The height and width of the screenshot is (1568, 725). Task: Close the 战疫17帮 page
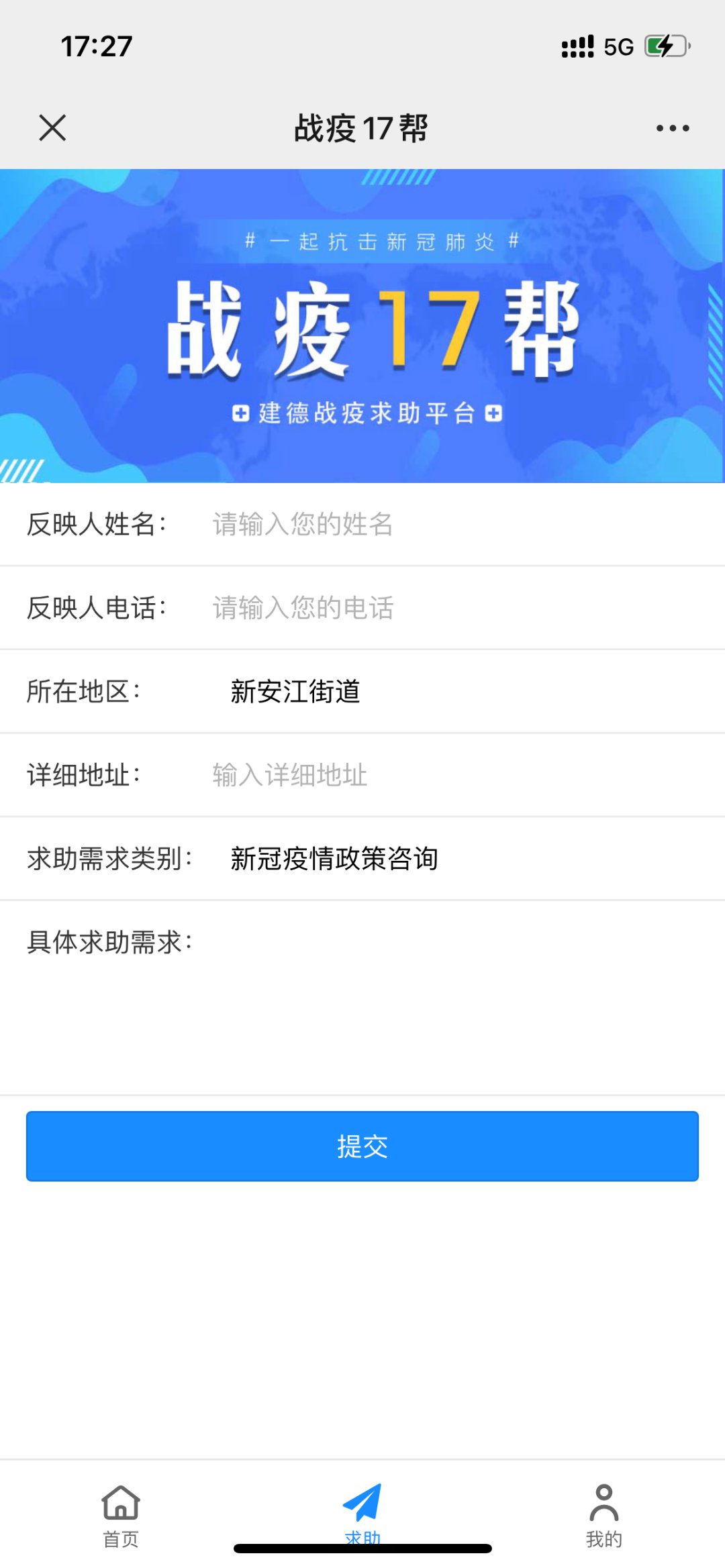coord(52,127)
